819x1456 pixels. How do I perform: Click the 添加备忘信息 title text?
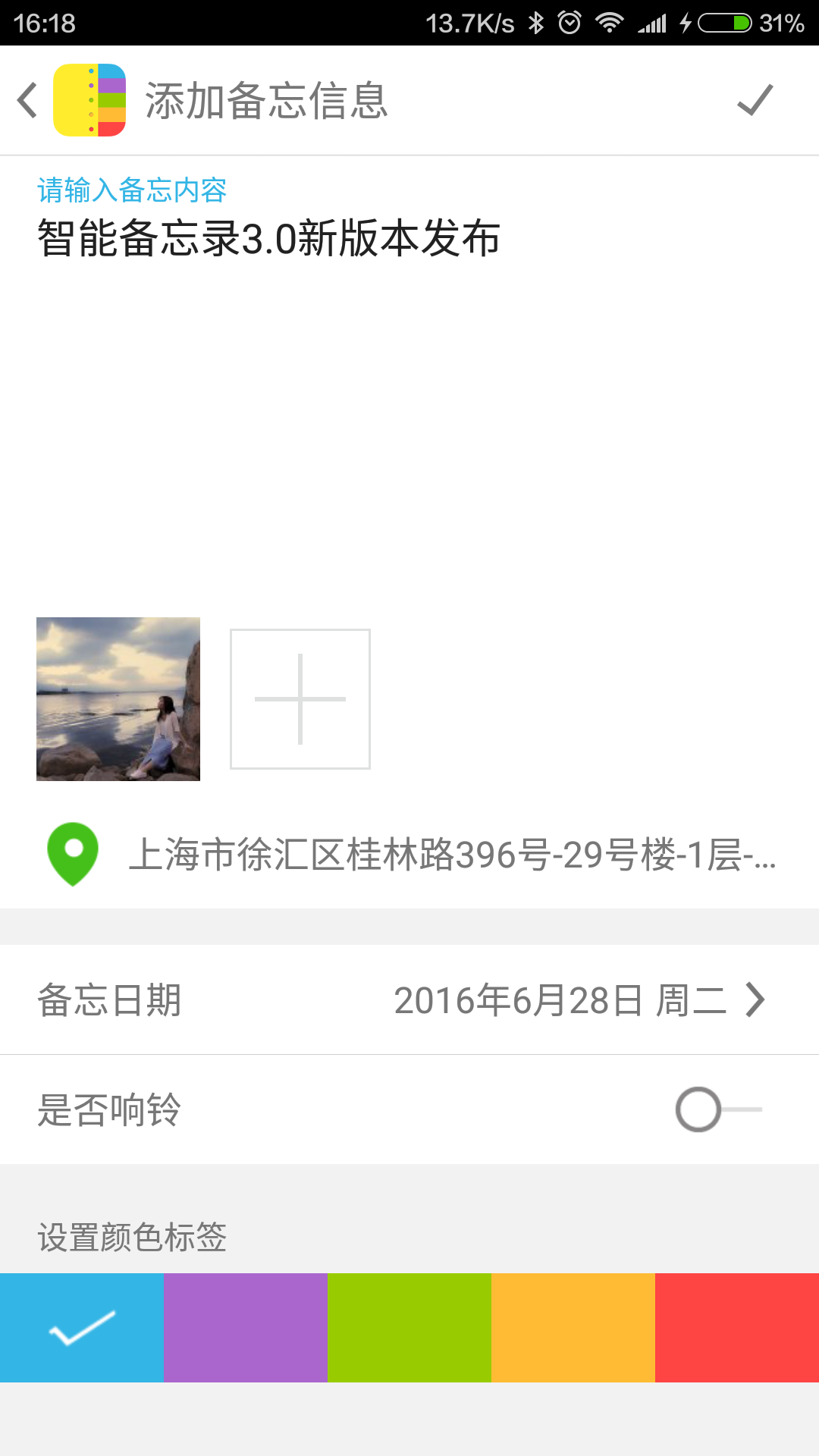click(267, 103)
